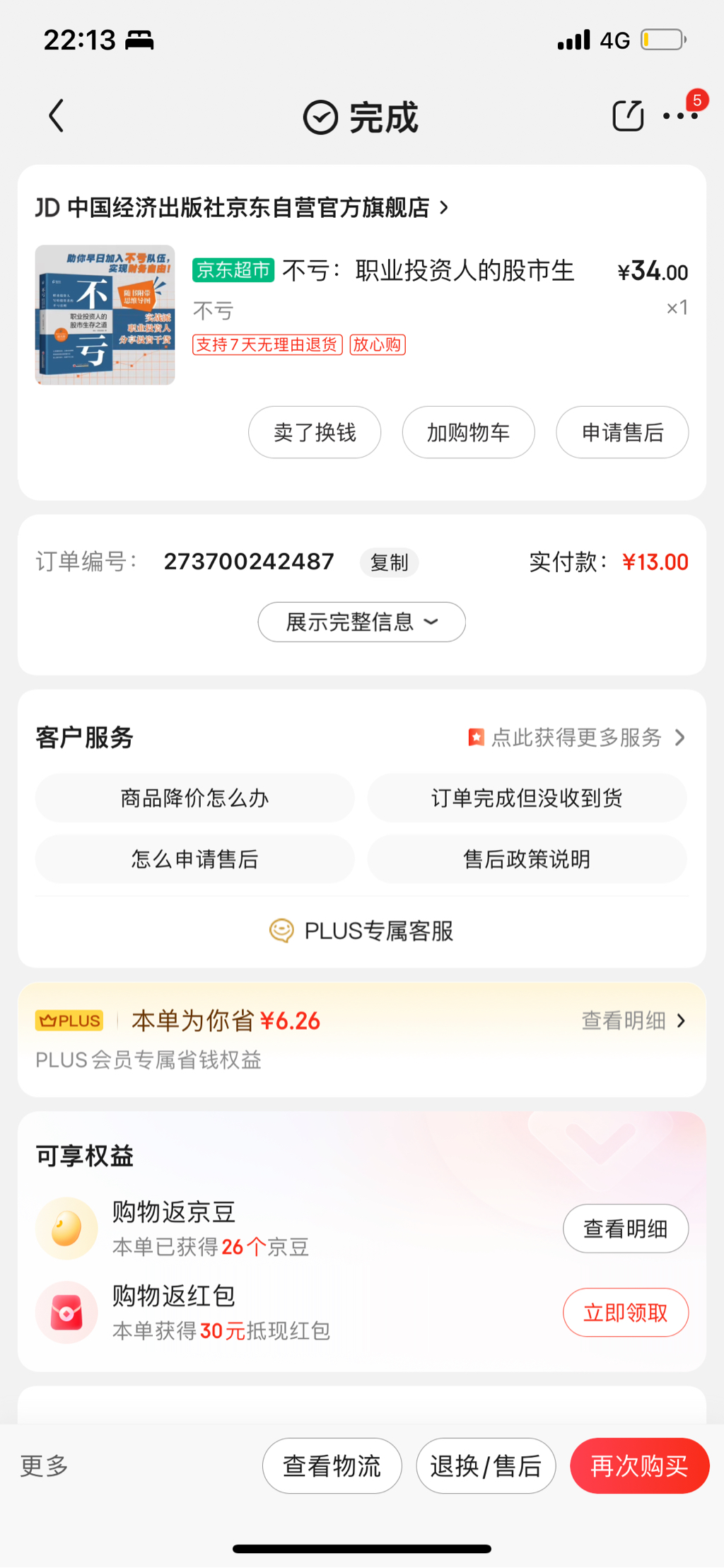The image size is (724, 1568).
Task: Go back from the order details
Action: [57, 116]
